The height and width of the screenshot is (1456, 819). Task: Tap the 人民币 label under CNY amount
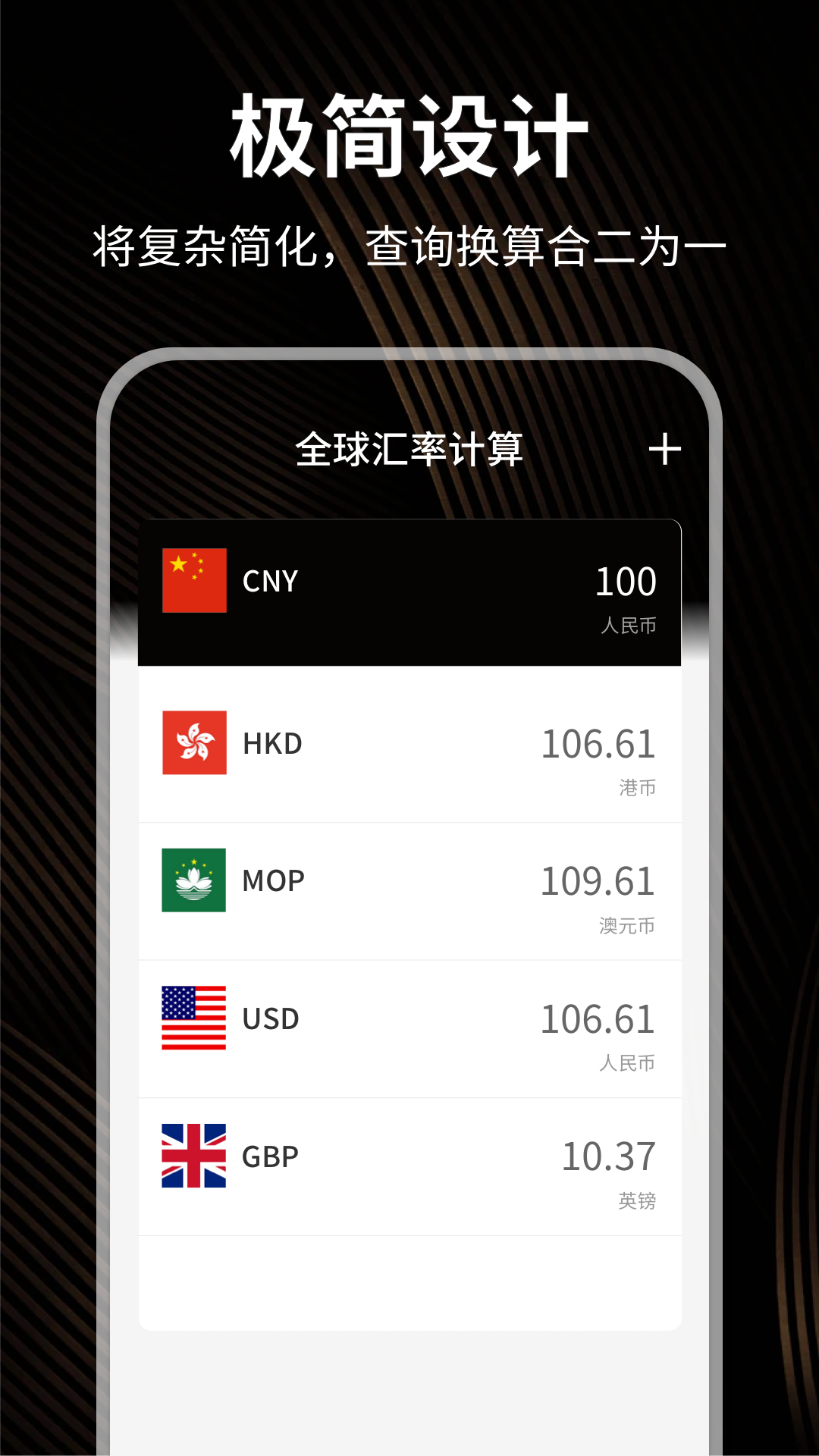pos(629,626)
